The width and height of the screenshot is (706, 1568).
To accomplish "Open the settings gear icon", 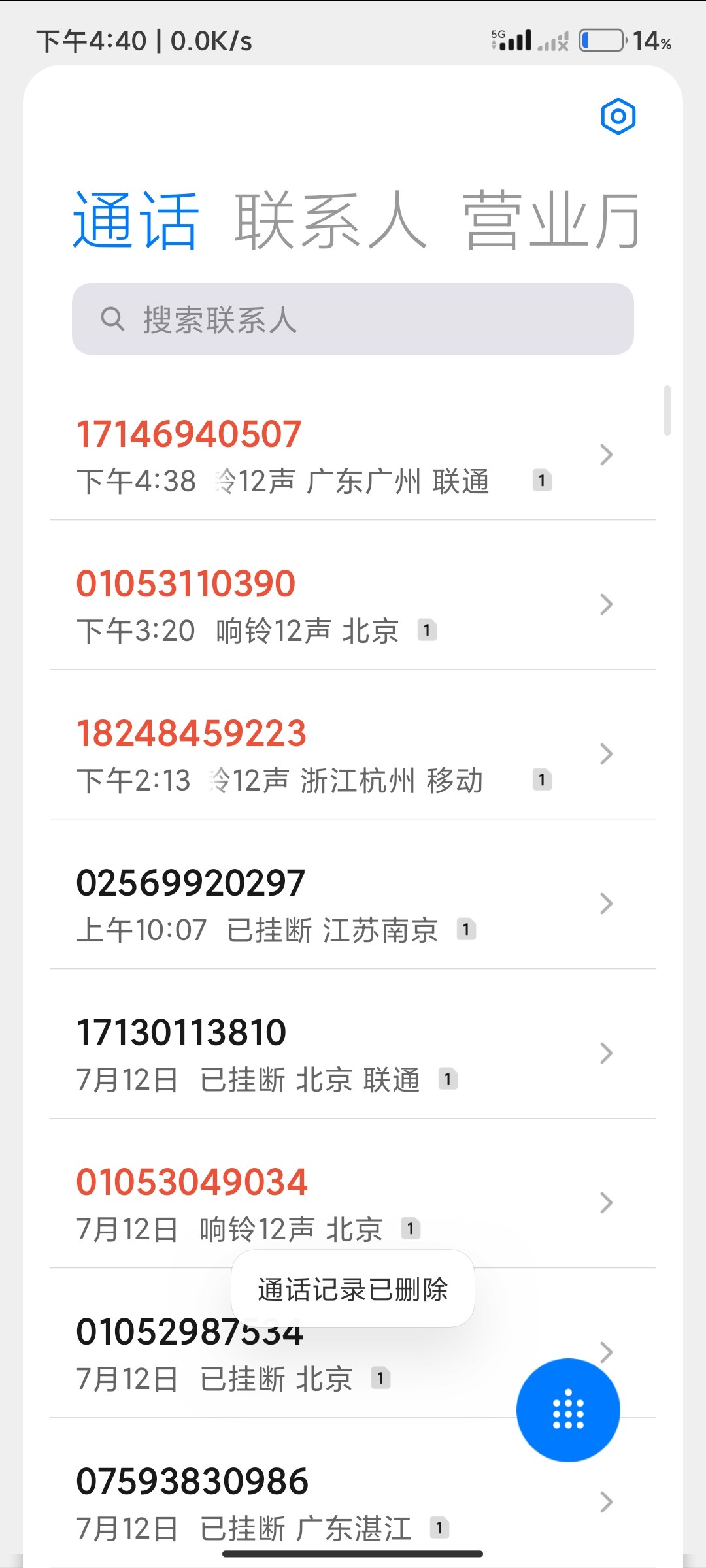I will (618, 117).
